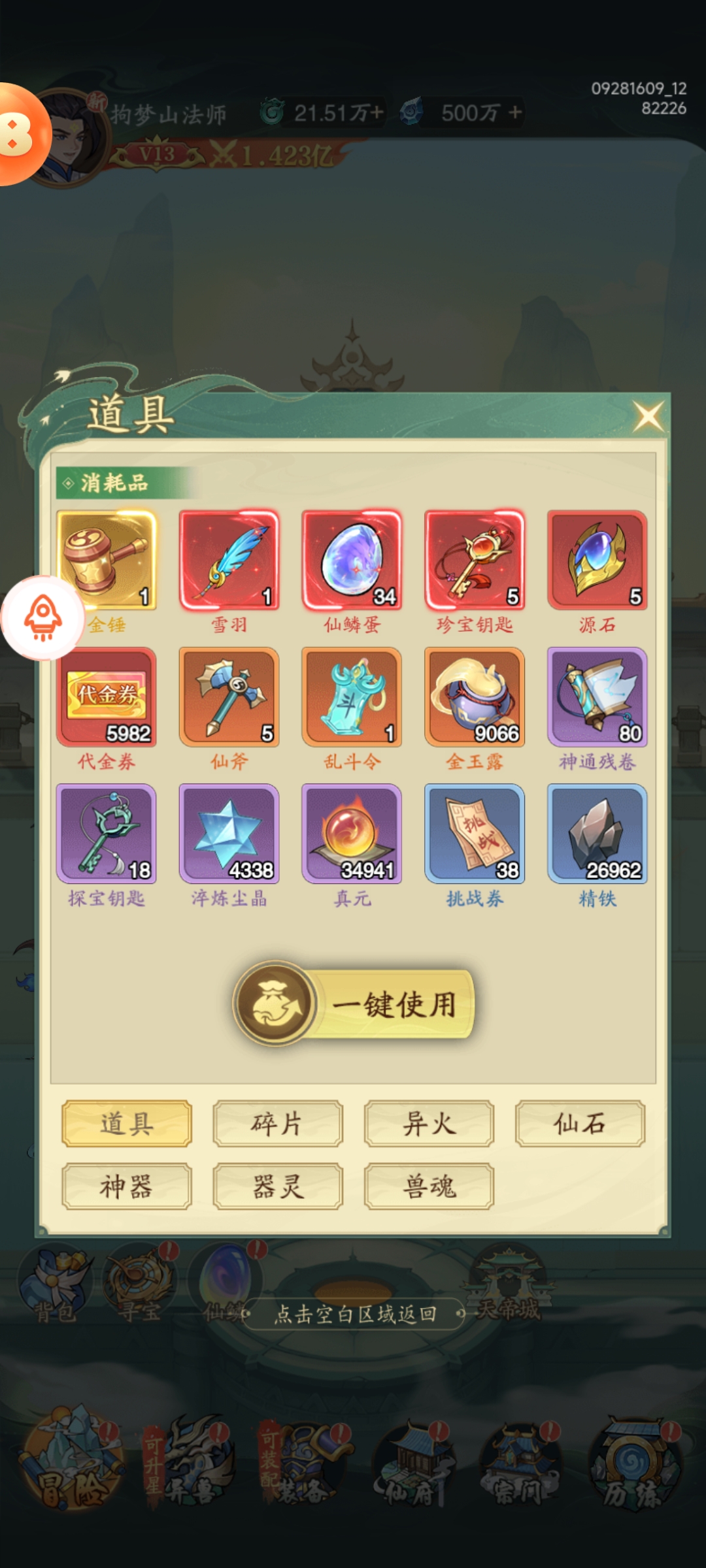Open the 兽魂 tab
The width and height of the screenshot is (706, 1568).
[x=428, y=1186]
